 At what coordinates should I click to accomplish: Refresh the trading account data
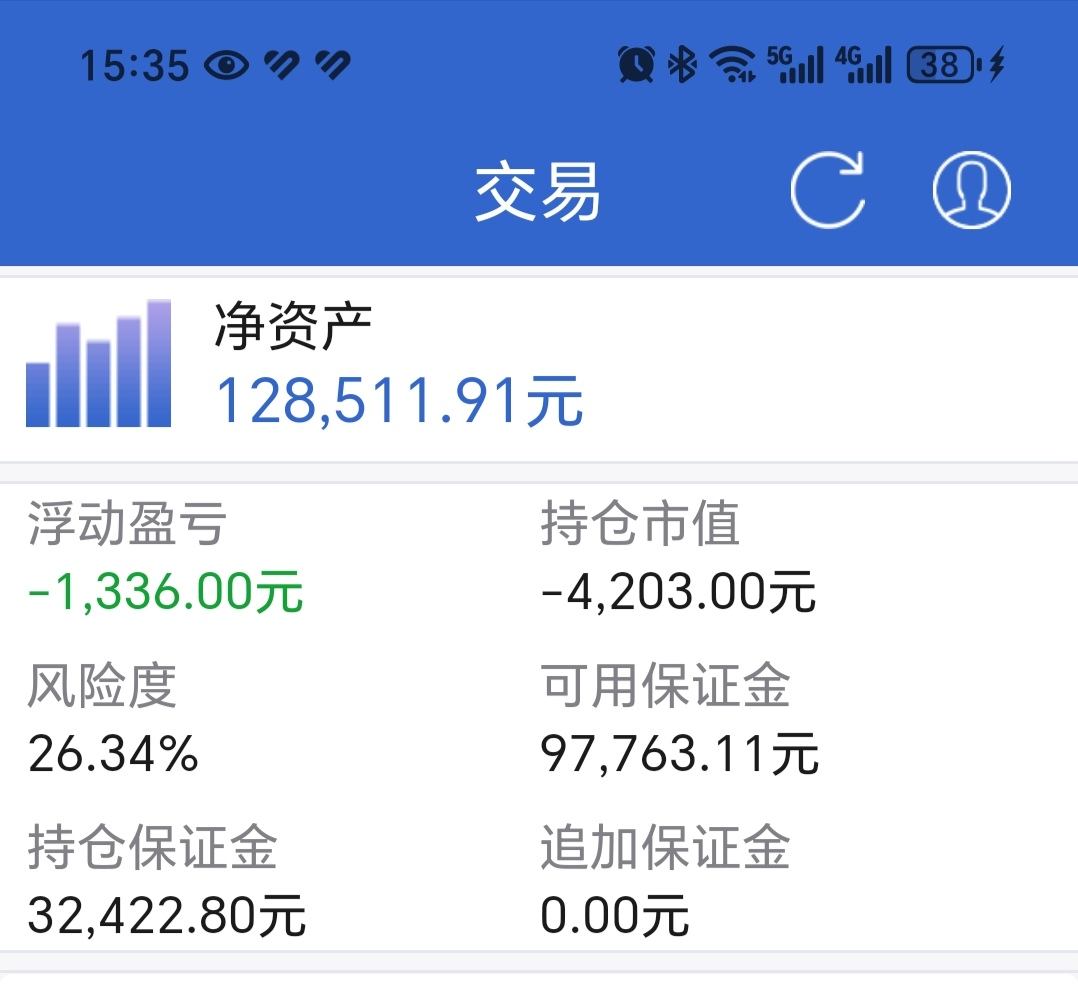point(827,190)
